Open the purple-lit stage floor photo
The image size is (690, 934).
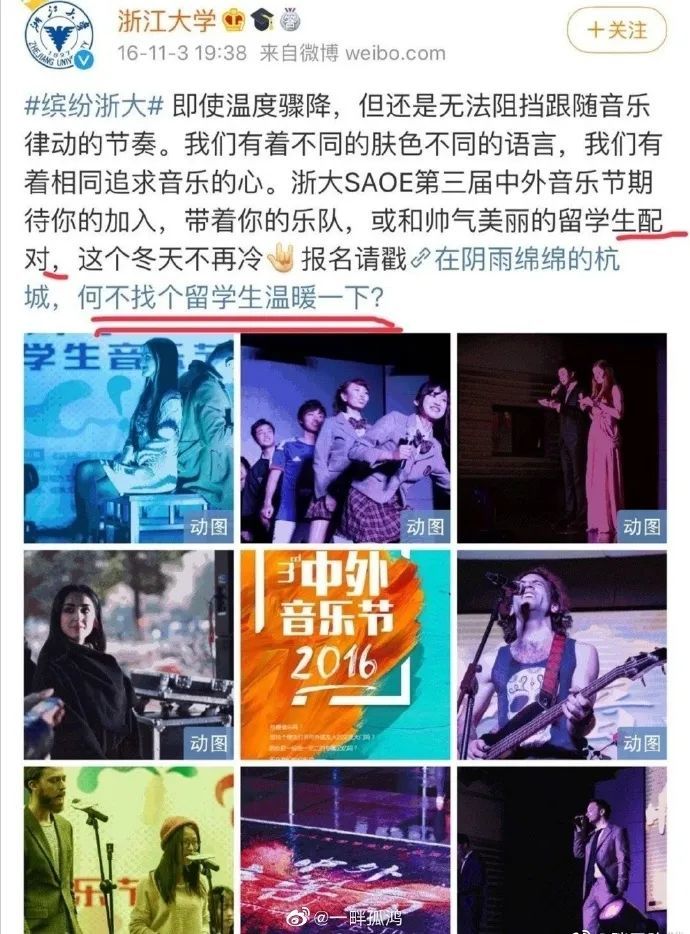click(345, 850)
